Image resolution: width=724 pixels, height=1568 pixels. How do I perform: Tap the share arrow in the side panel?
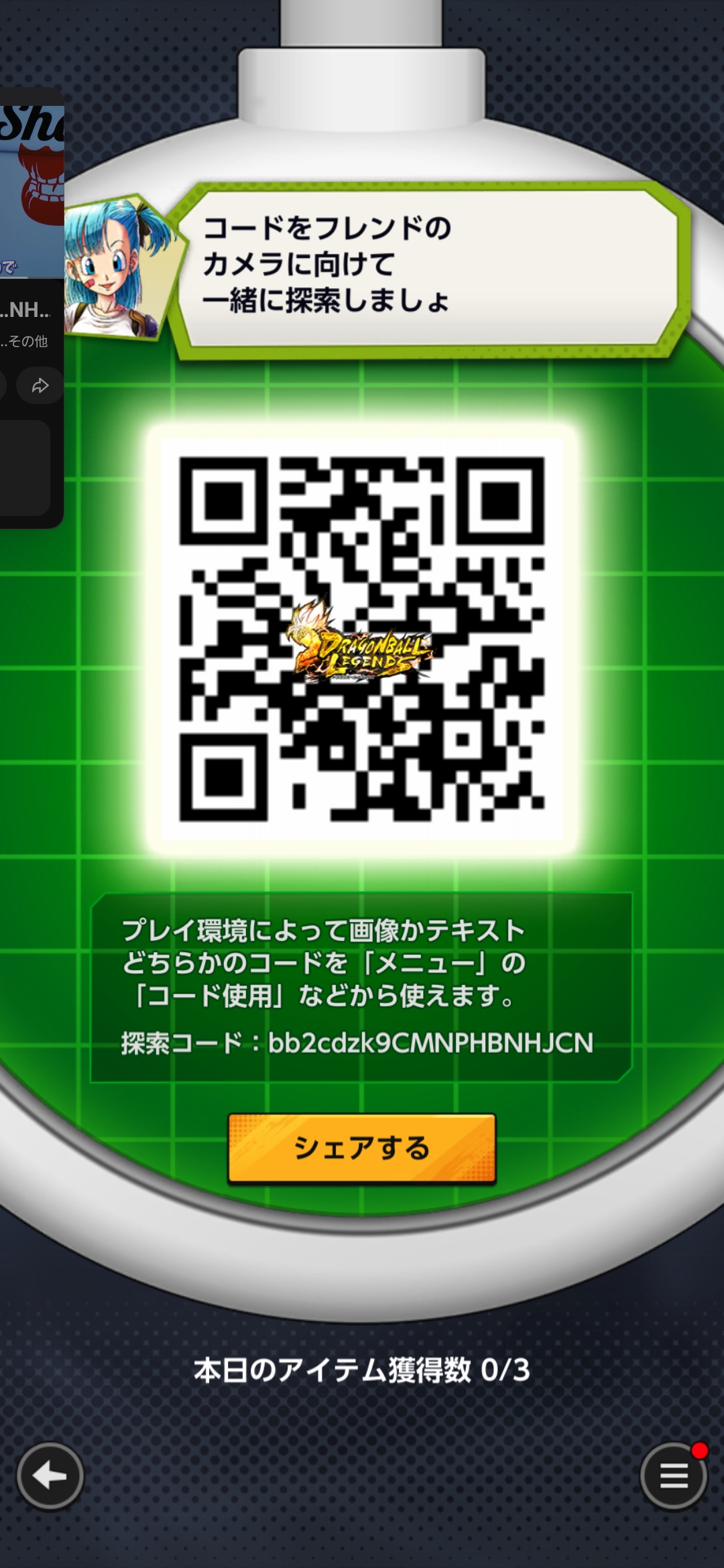[x=40, y=385]
